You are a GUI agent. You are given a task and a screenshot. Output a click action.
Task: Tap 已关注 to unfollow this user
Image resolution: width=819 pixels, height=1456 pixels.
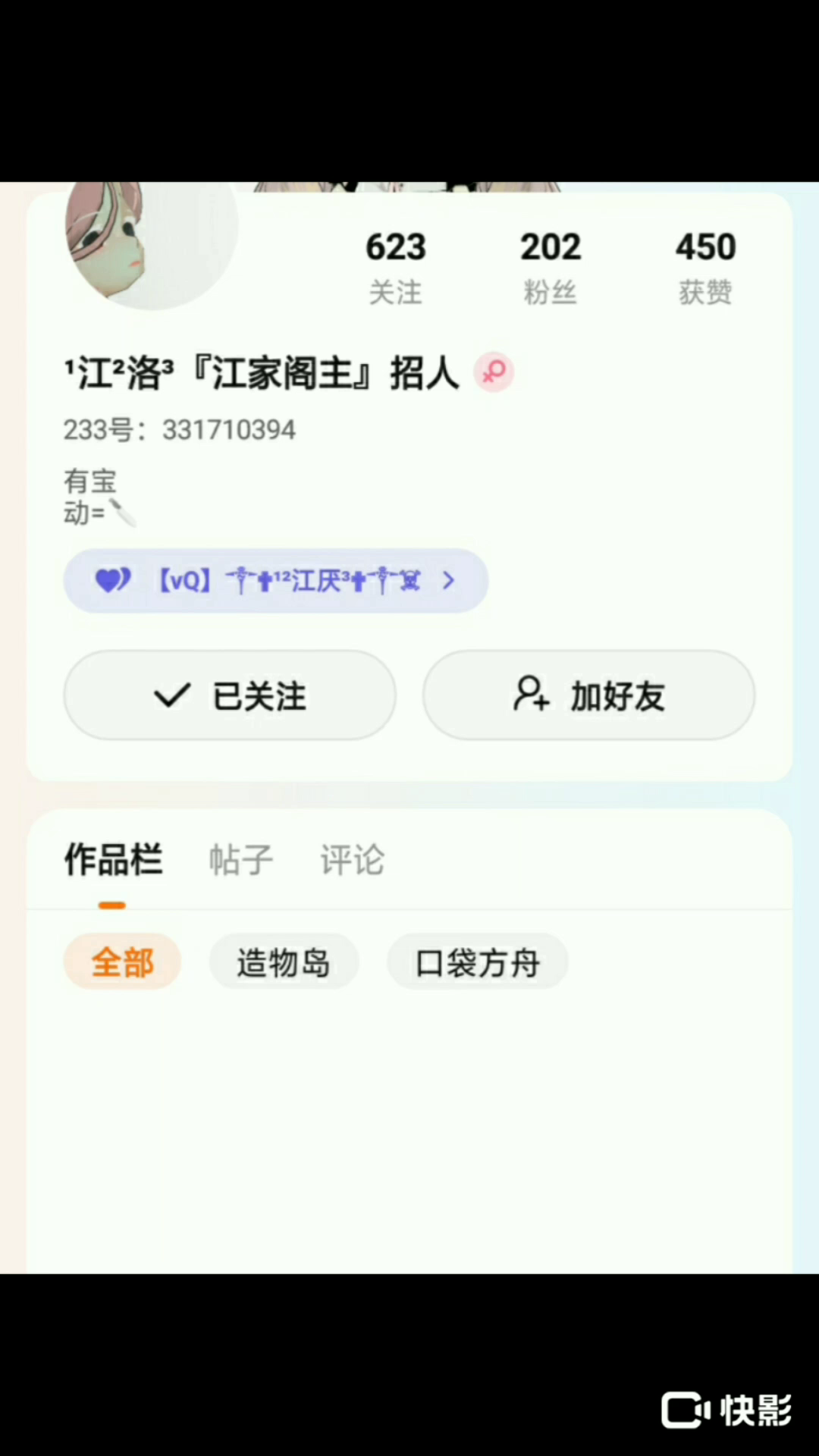coord(230,695)
